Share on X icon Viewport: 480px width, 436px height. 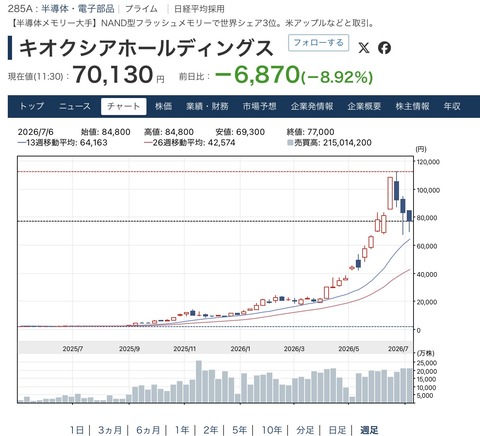(x=364, y=48)
